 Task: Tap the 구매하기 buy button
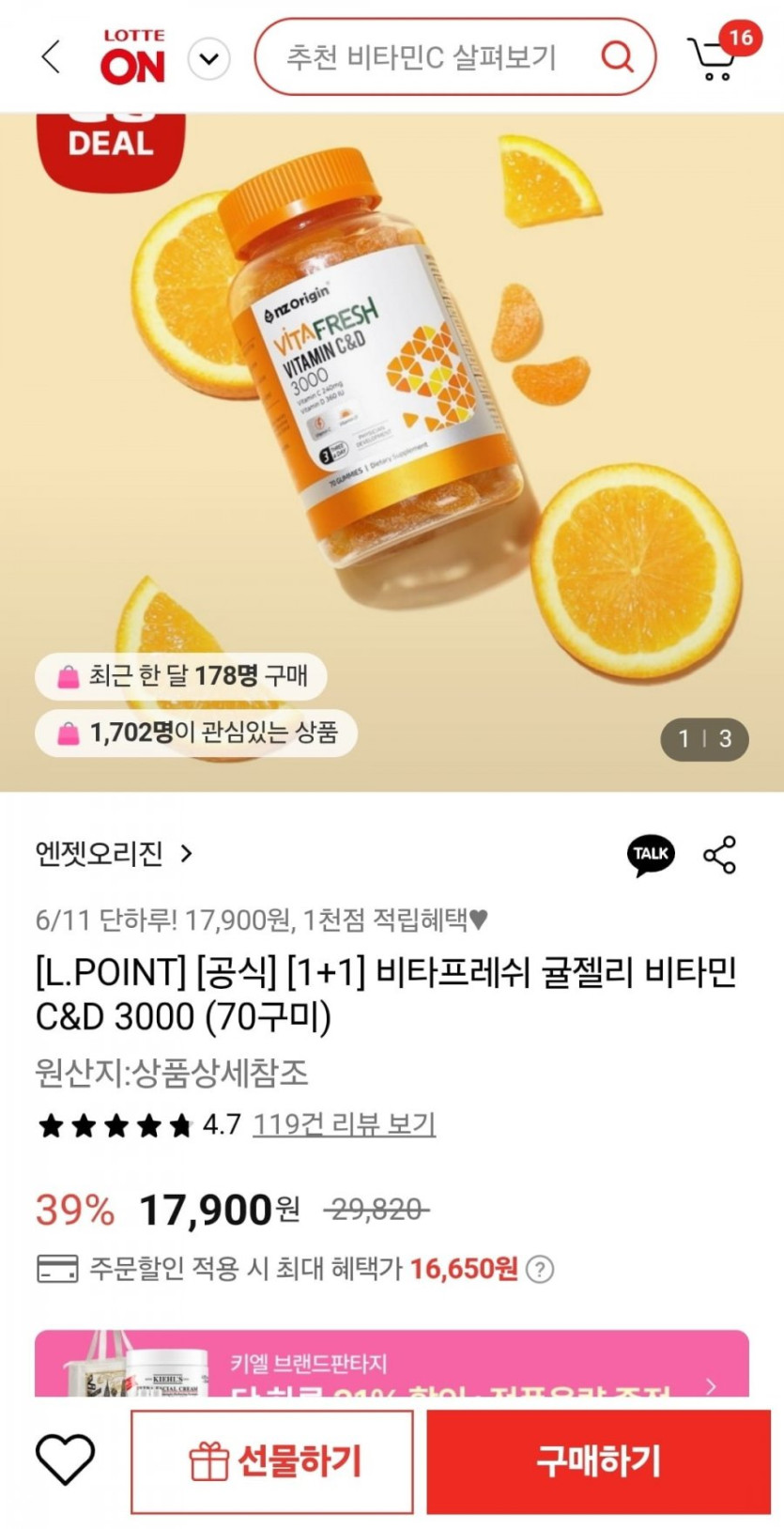pos(598,1460)
